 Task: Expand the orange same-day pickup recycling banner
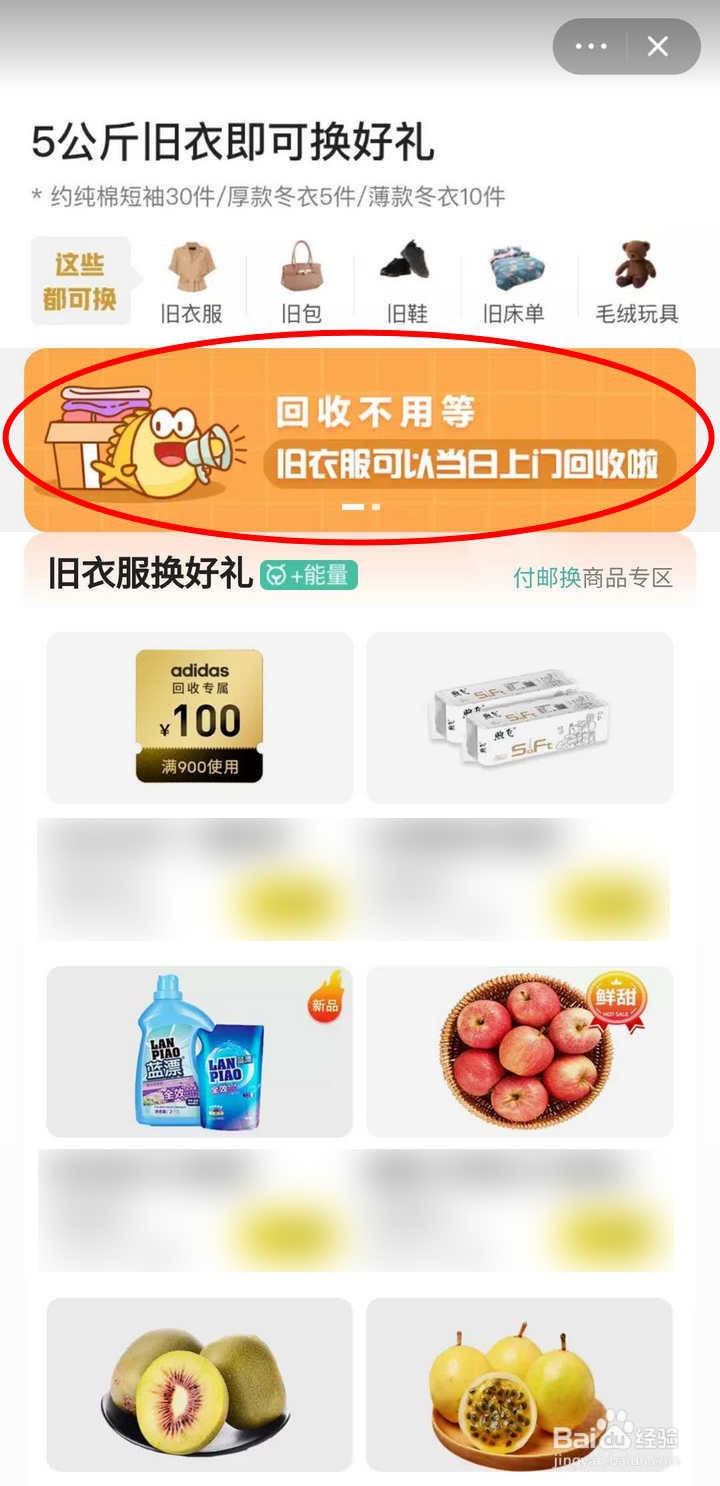pyautogui.click(x=360, y=440)
